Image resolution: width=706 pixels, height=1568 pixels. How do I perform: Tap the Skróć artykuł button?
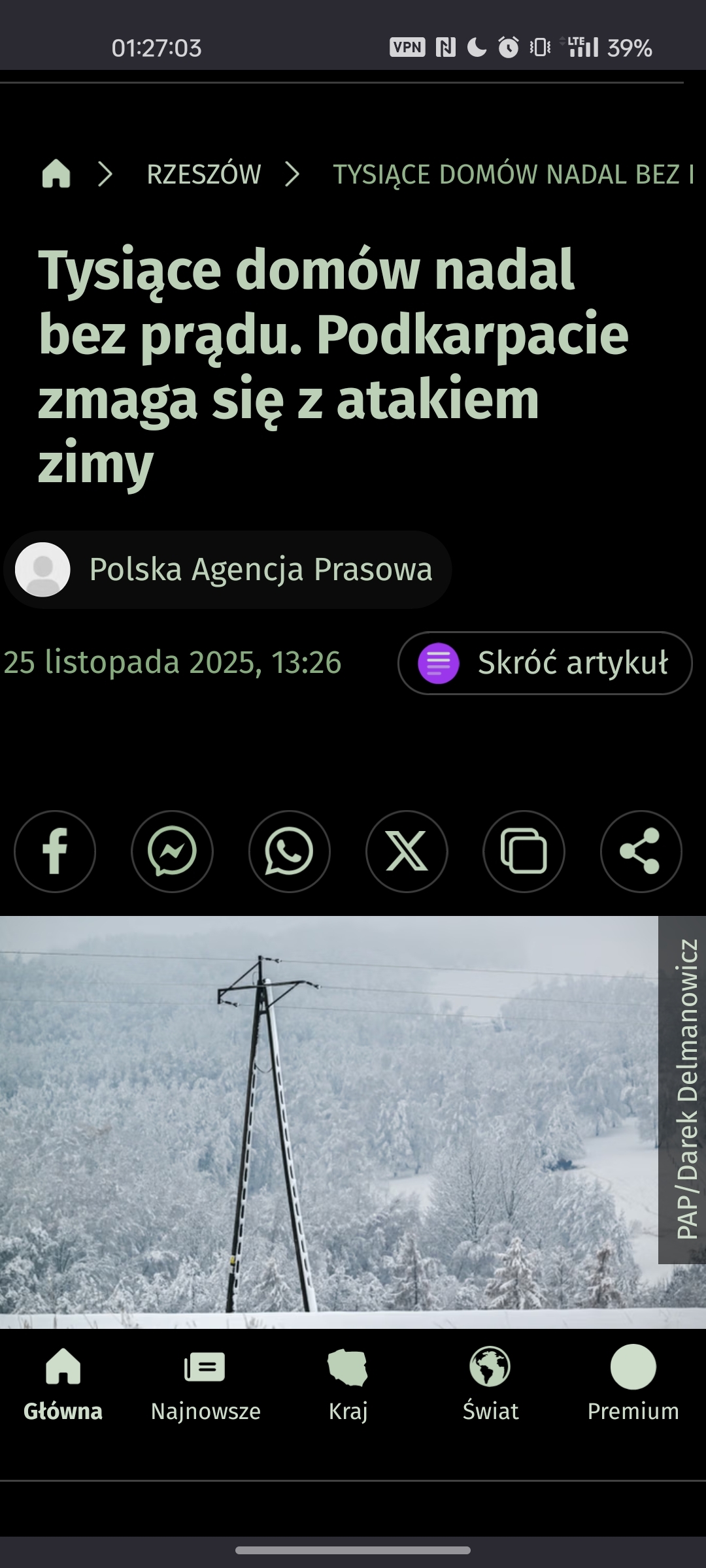545,662
